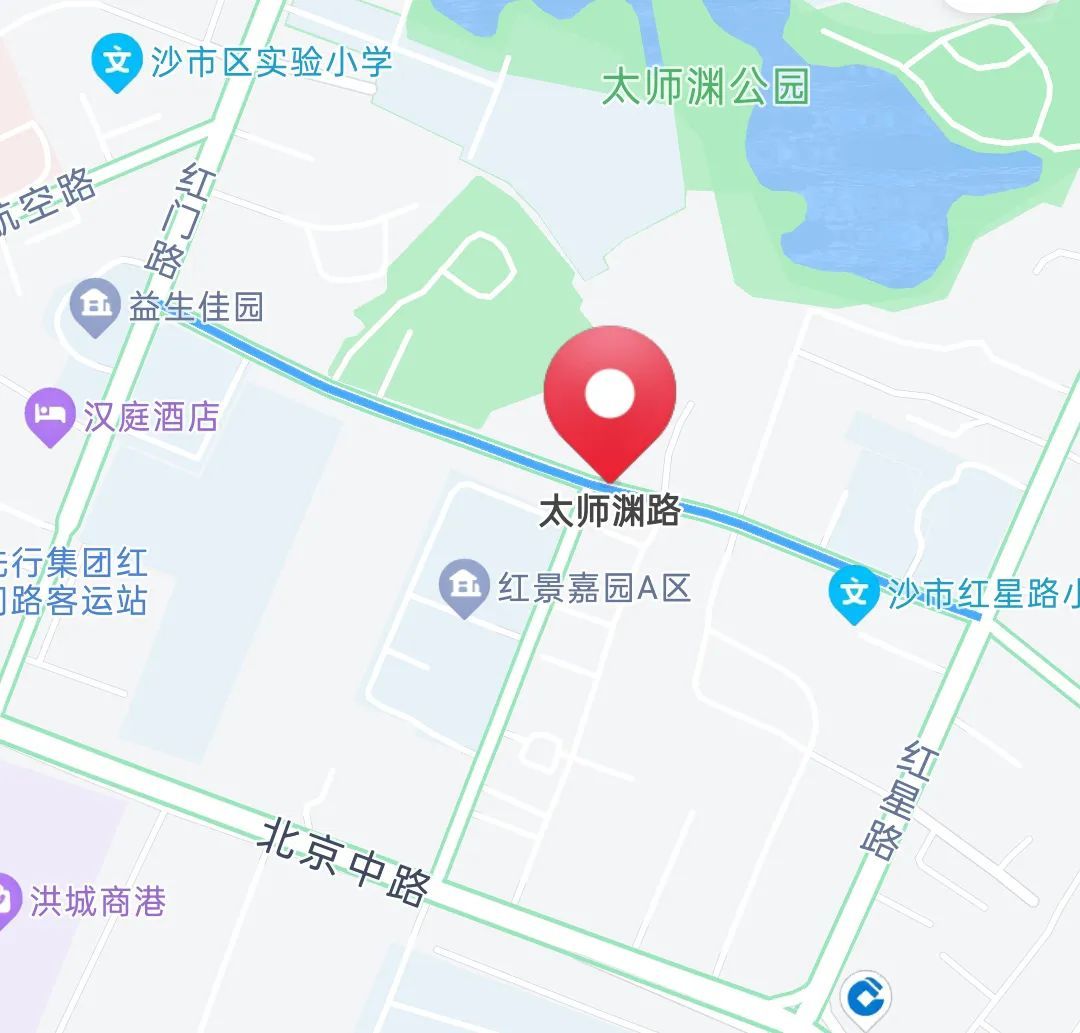Open the 汉庭酒店 hotel marker

(50, 414)
